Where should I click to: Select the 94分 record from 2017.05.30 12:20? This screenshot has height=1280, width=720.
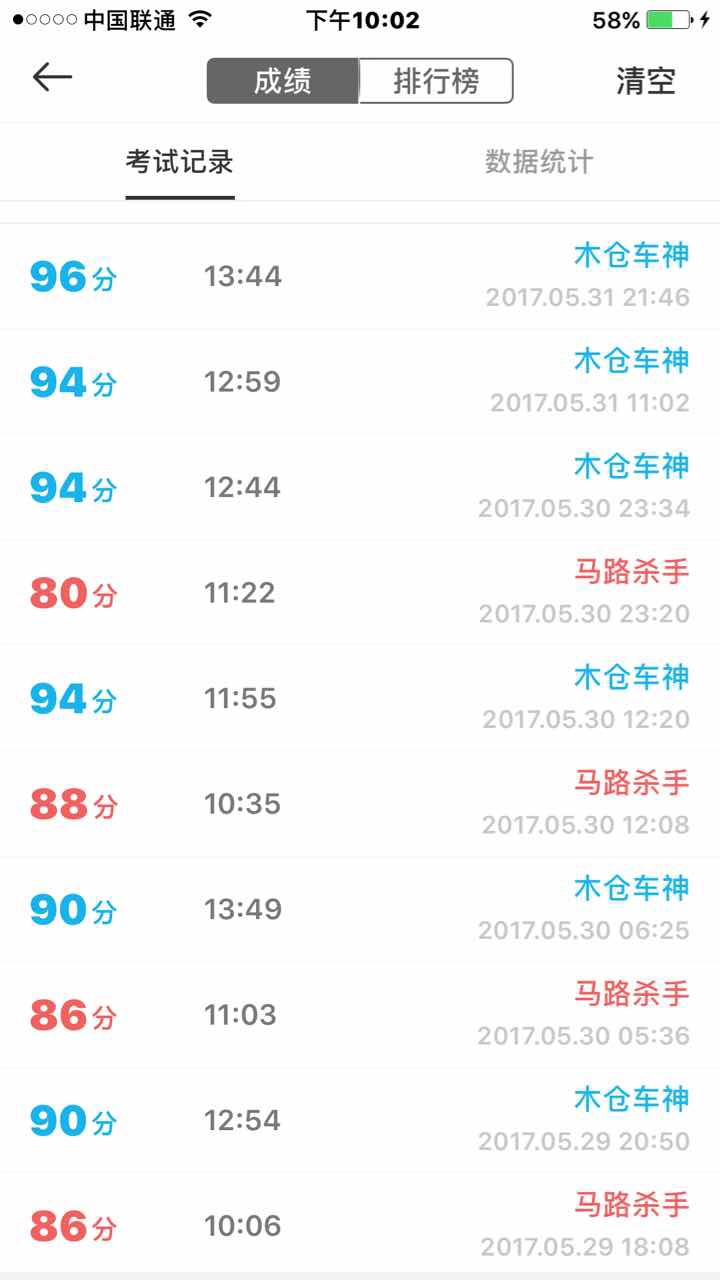point(360,698)
